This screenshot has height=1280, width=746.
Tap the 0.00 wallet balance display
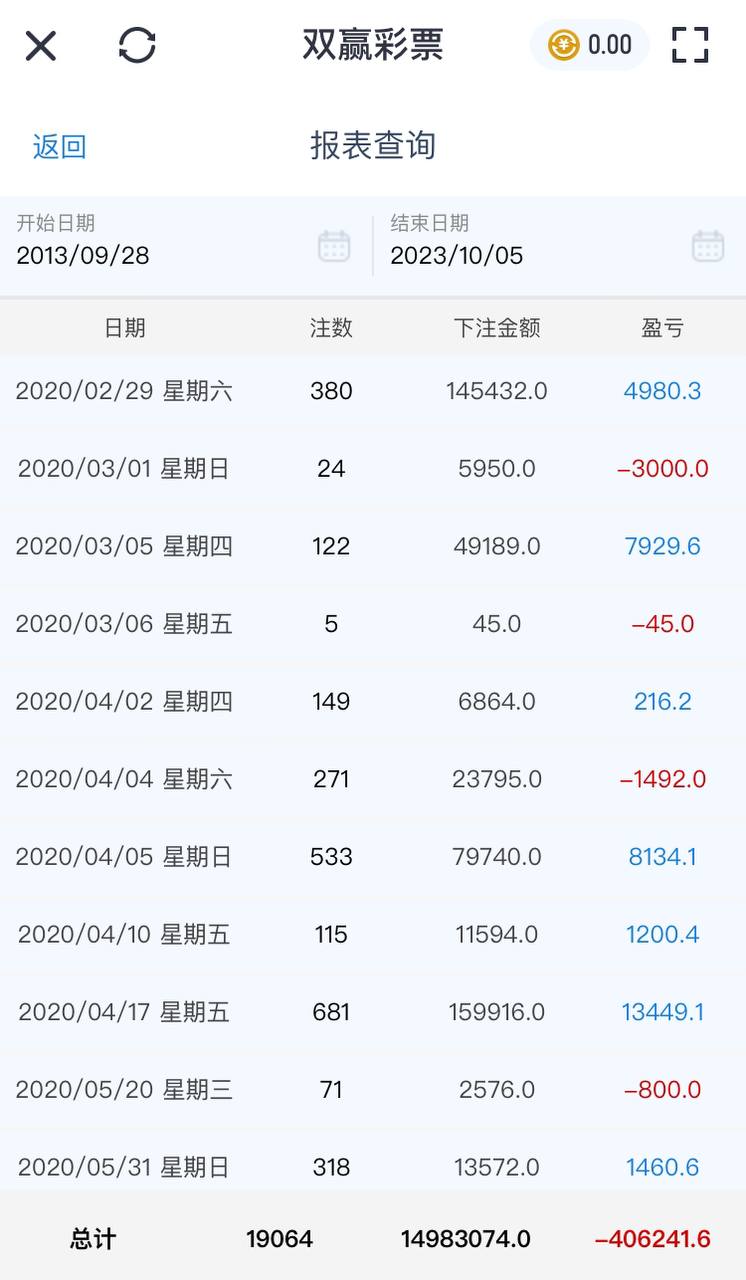click(x=608, y=44)
